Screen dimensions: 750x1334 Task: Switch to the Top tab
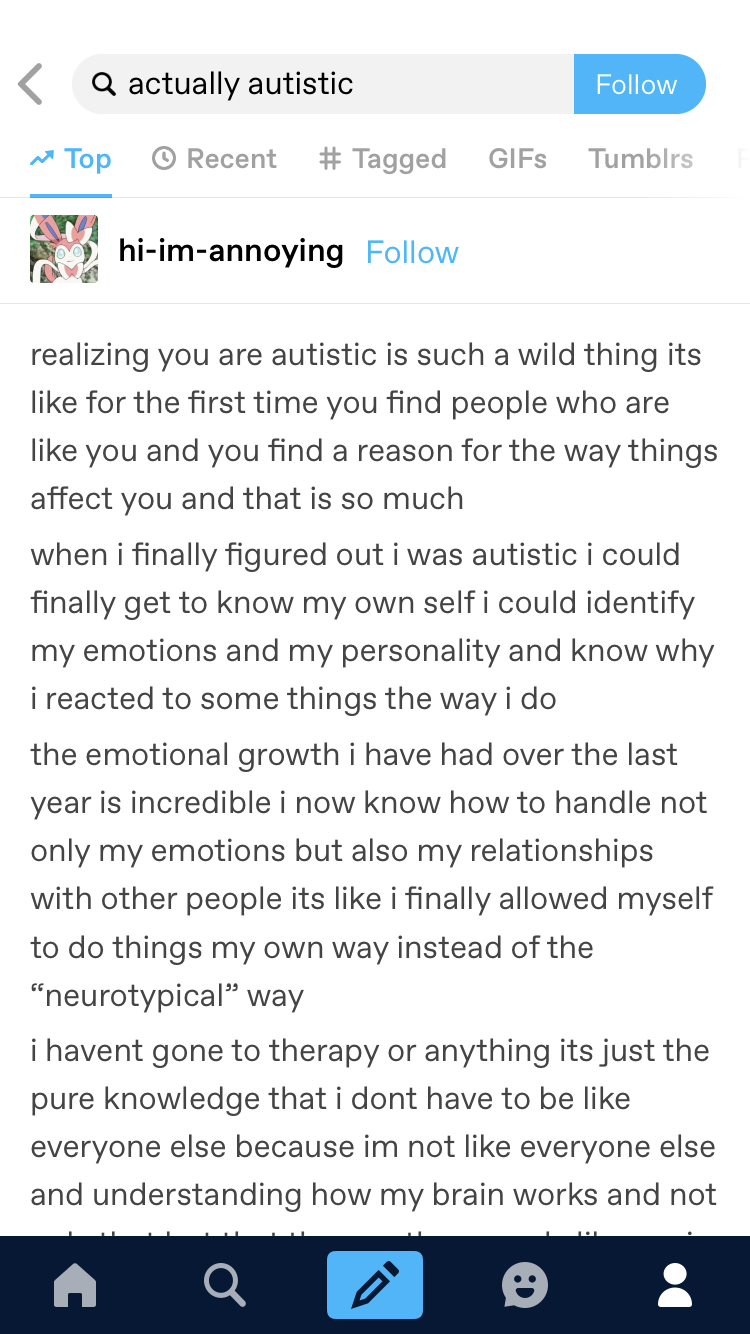point(71,159)
